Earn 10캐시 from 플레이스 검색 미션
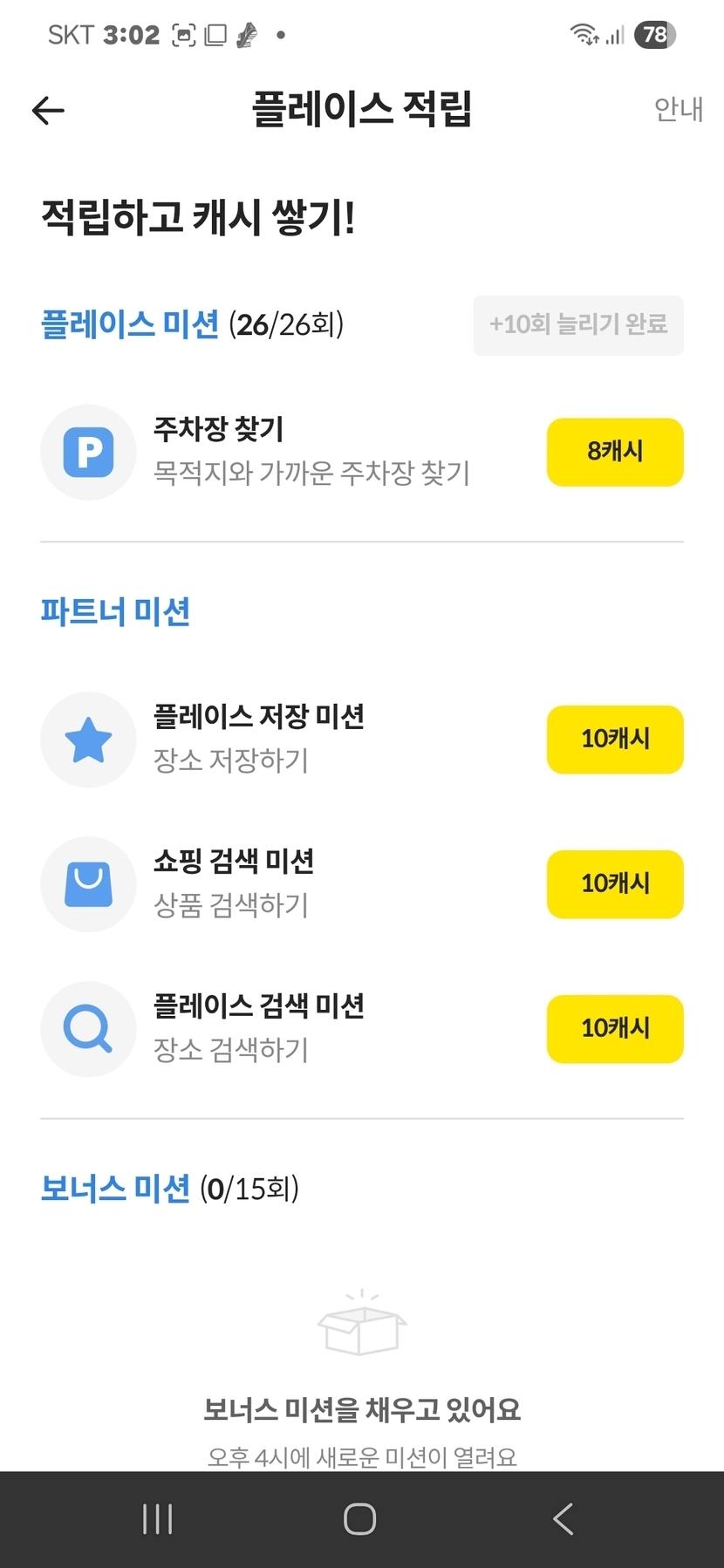The image size is (724, 1568). [614, 1028]
